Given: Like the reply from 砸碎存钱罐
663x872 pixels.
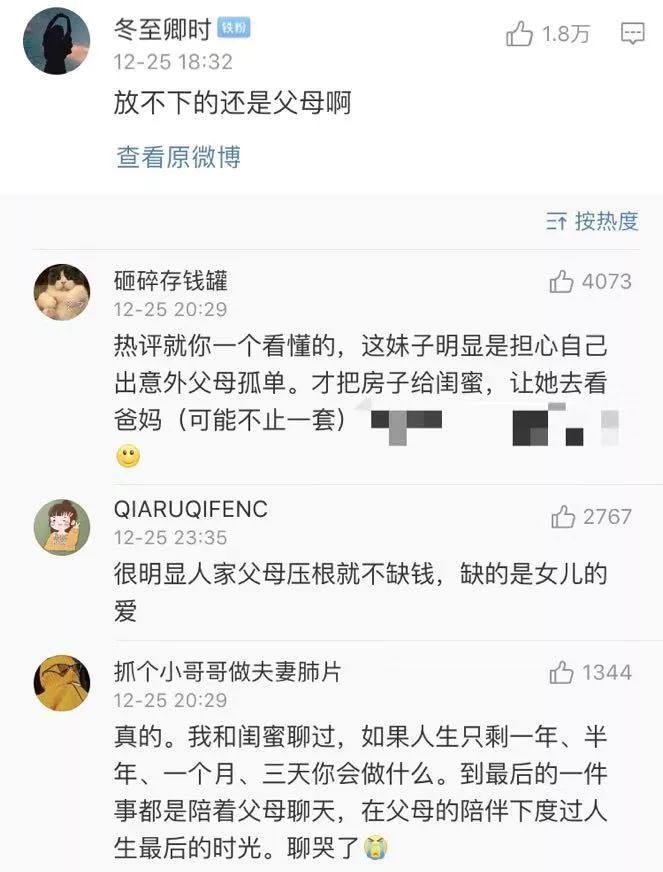Looking at the screenshot, I should pyautogui.click(x=562, y=283).
